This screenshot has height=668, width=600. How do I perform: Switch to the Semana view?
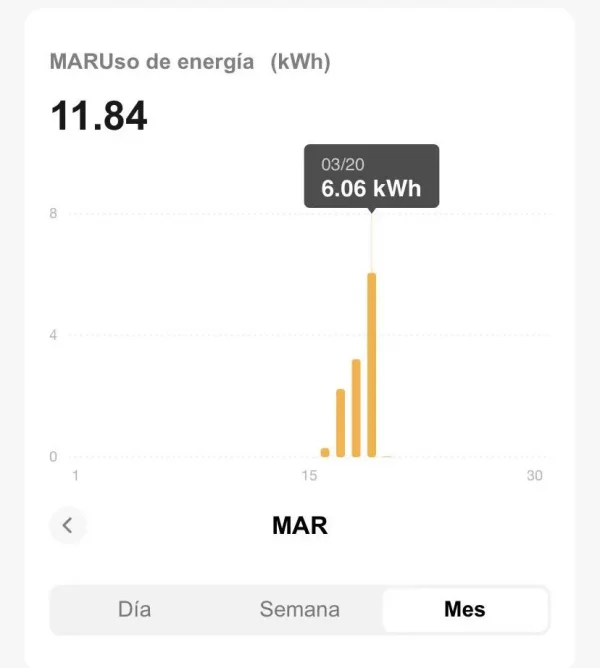point(299,609)
